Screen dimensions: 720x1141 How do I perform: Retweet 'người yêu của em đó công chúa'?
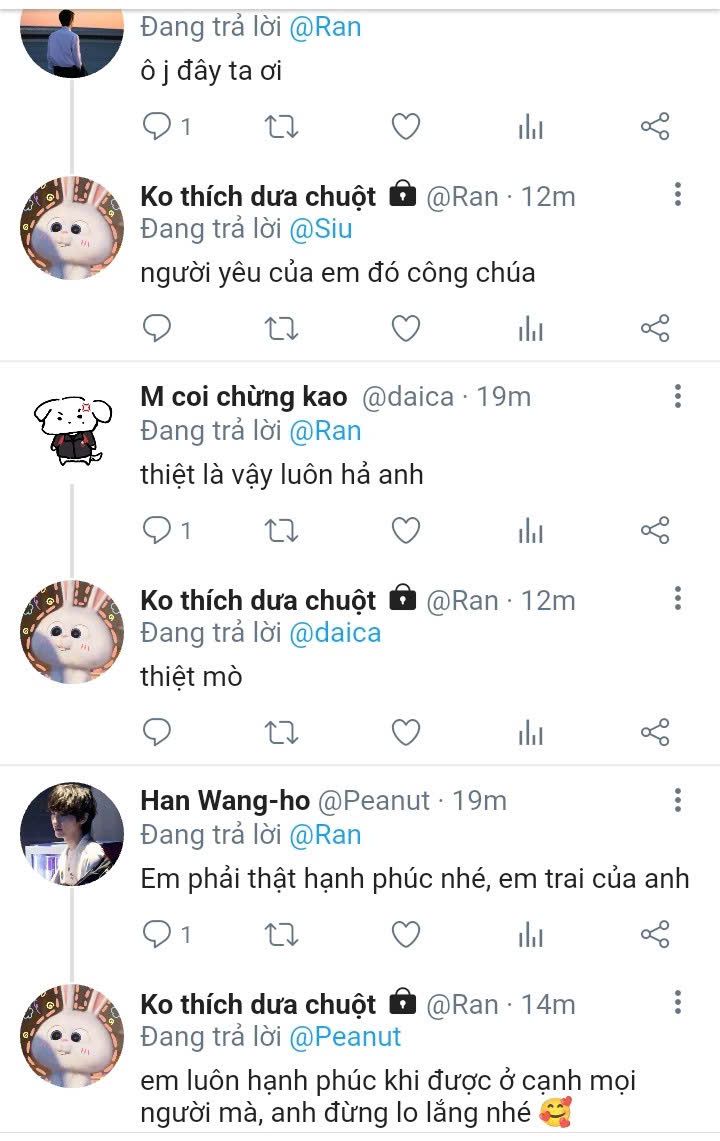point(281,328)
